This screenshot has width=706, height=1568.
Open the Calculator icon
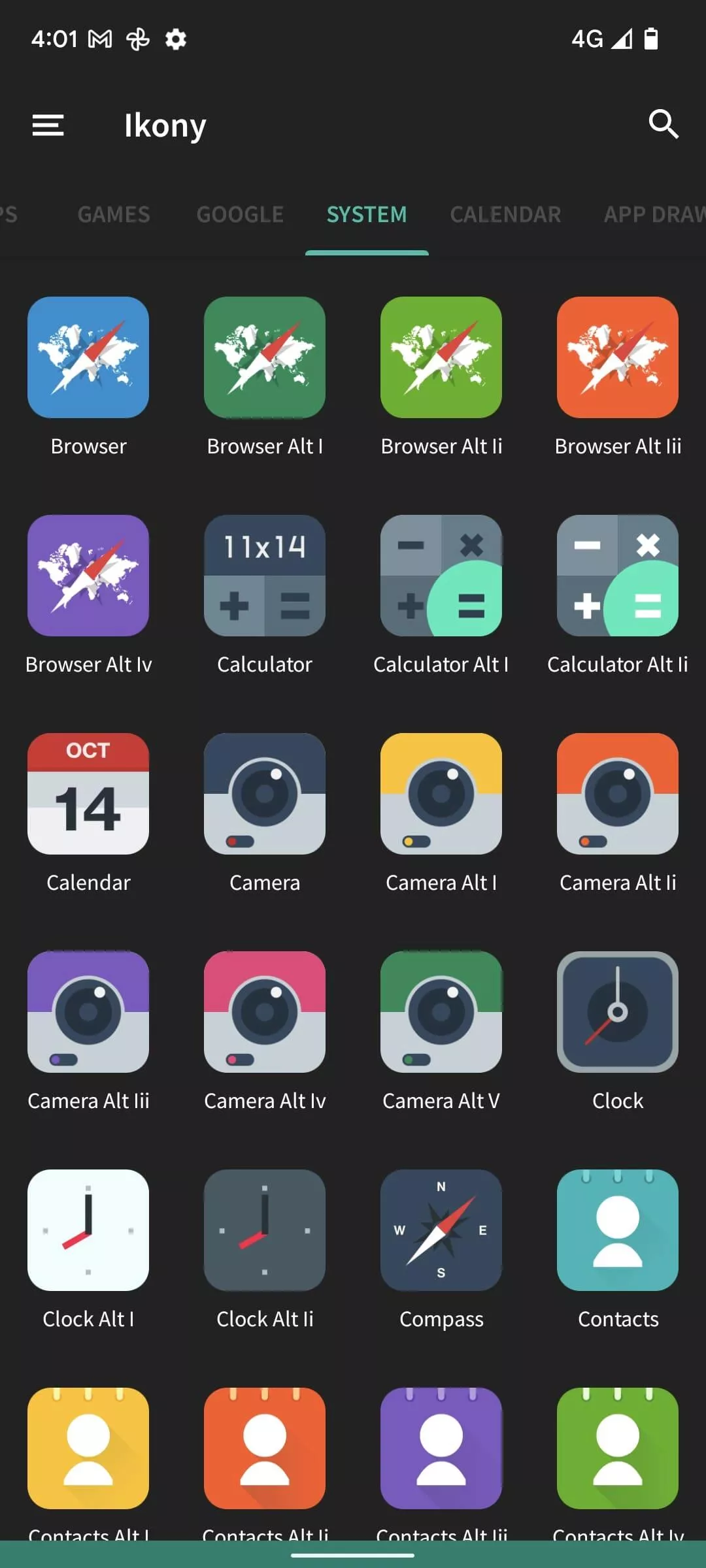click(x=265, y=576)
